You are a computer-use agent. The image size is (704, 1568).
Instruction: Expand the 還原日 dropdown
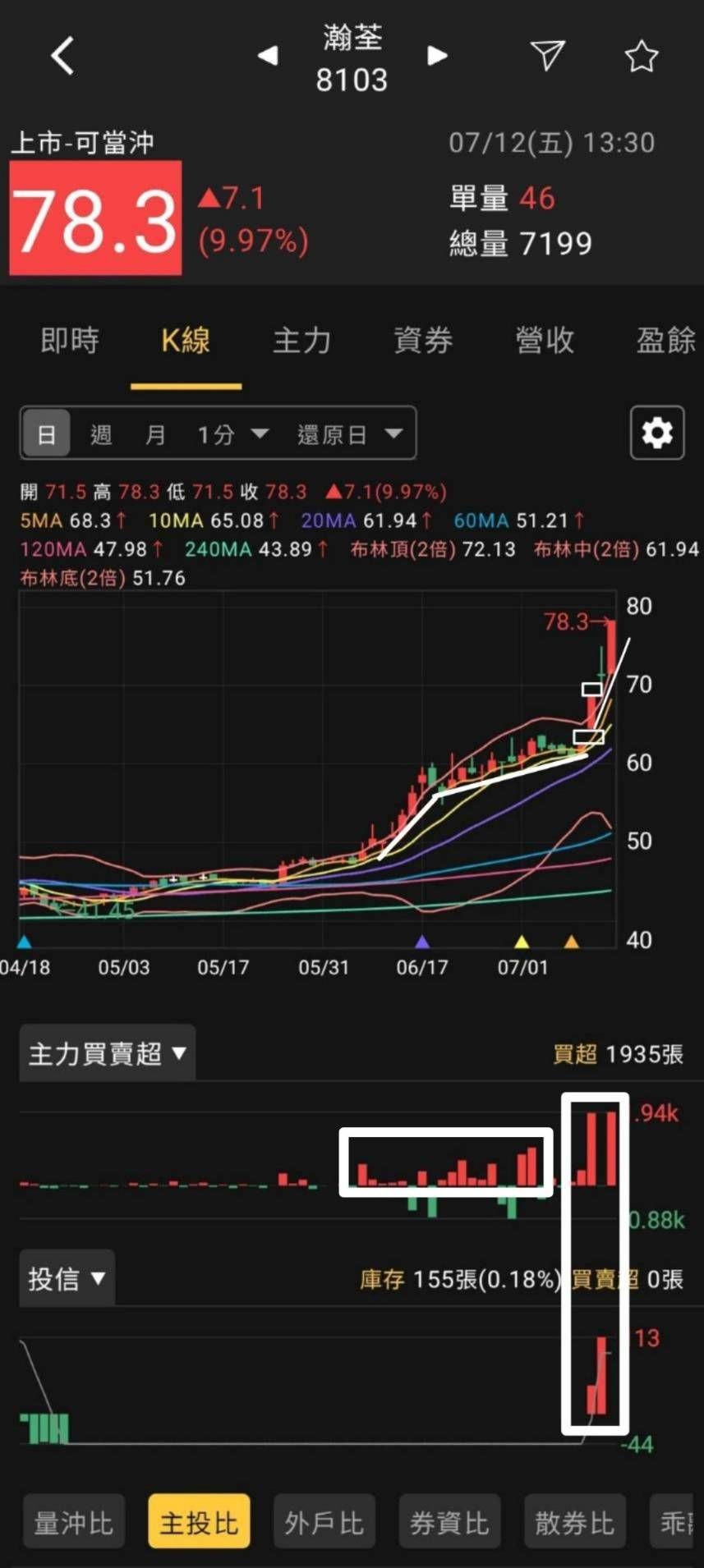click(349, 433)
